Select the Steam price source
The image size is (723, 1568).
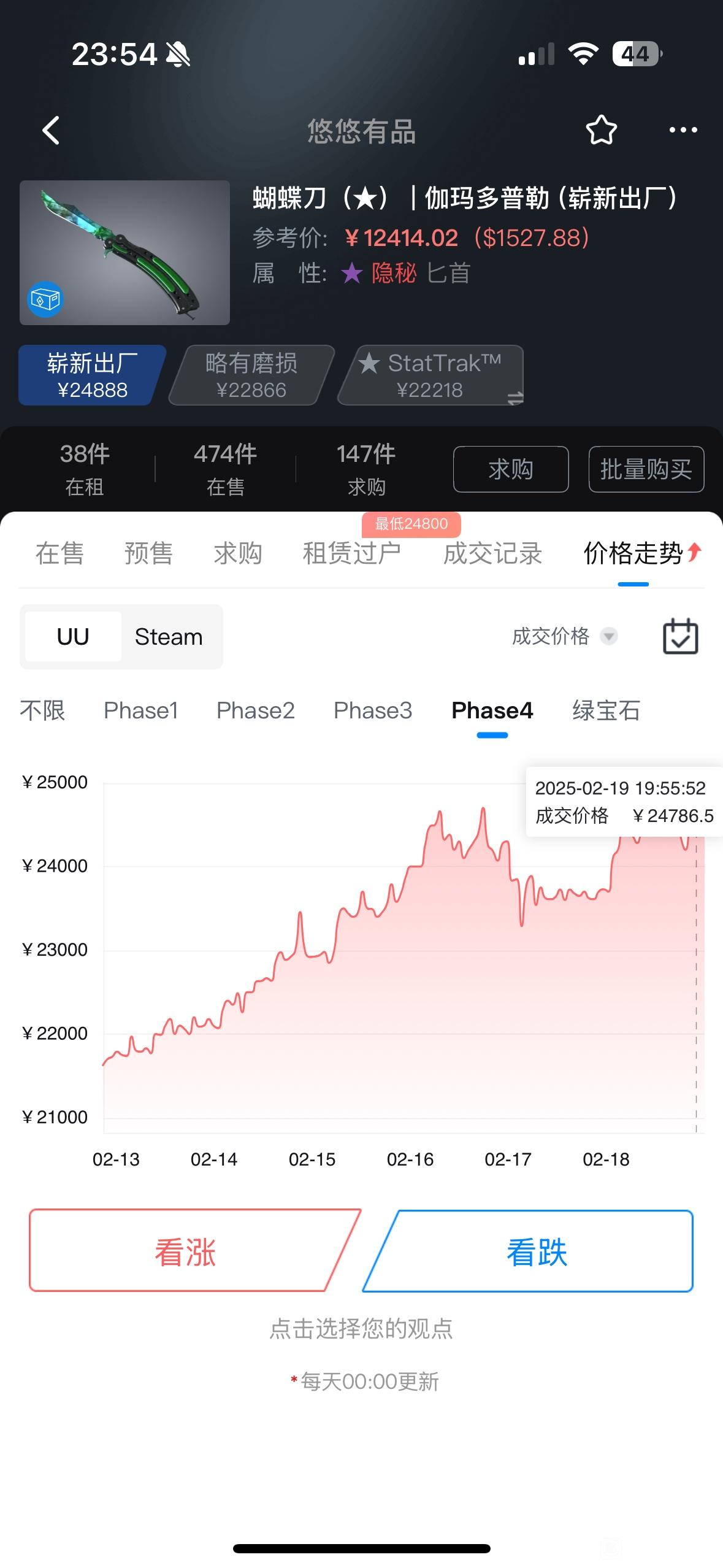(x=169, y=637)
